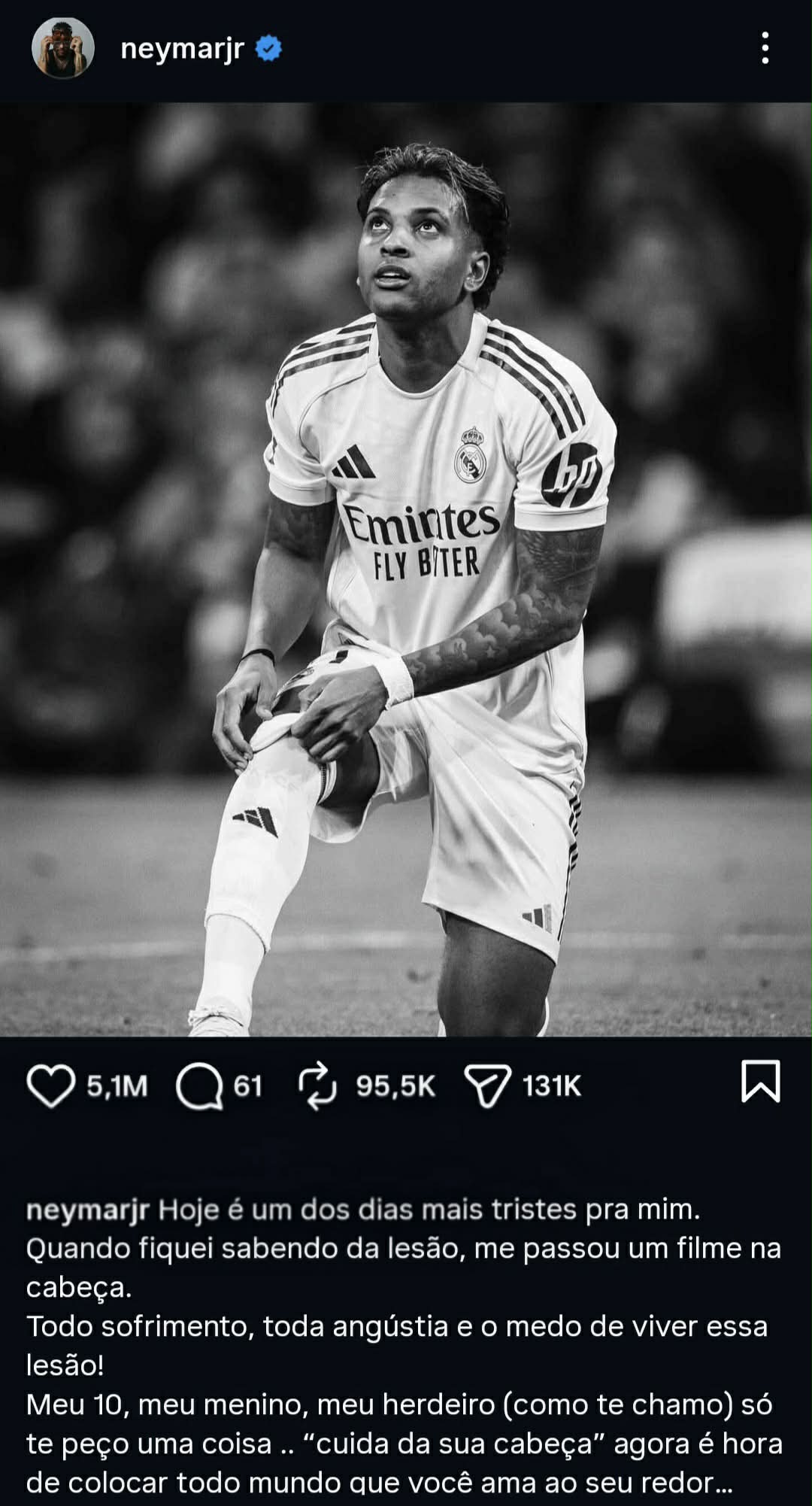The width and height of the screenshot is (812, 1506).
Task: Tap neymarjr username in the caption
Action: 87,1210
